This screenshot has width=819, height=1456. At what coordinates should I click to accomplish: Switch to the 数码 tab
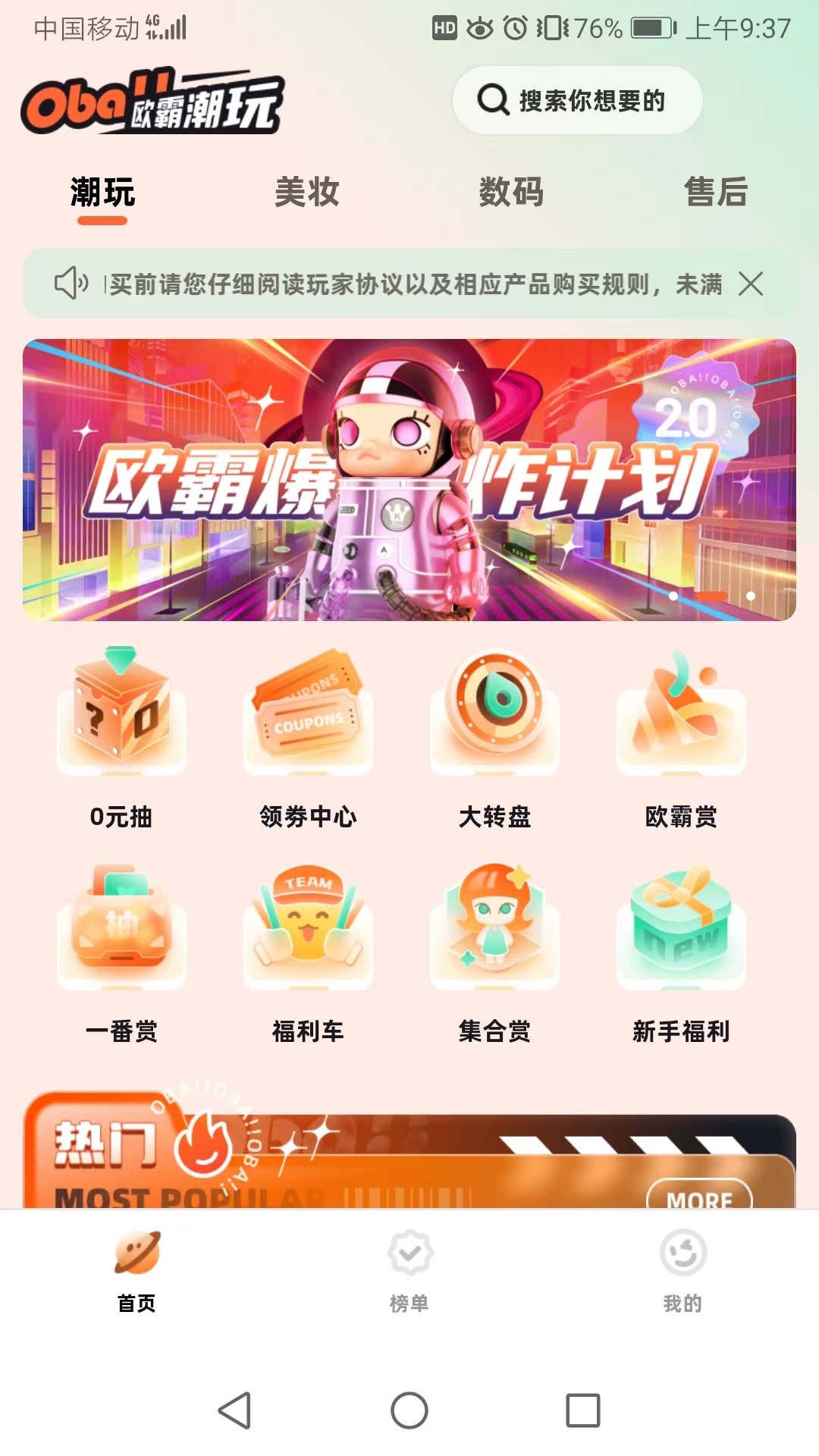[511, 192]
